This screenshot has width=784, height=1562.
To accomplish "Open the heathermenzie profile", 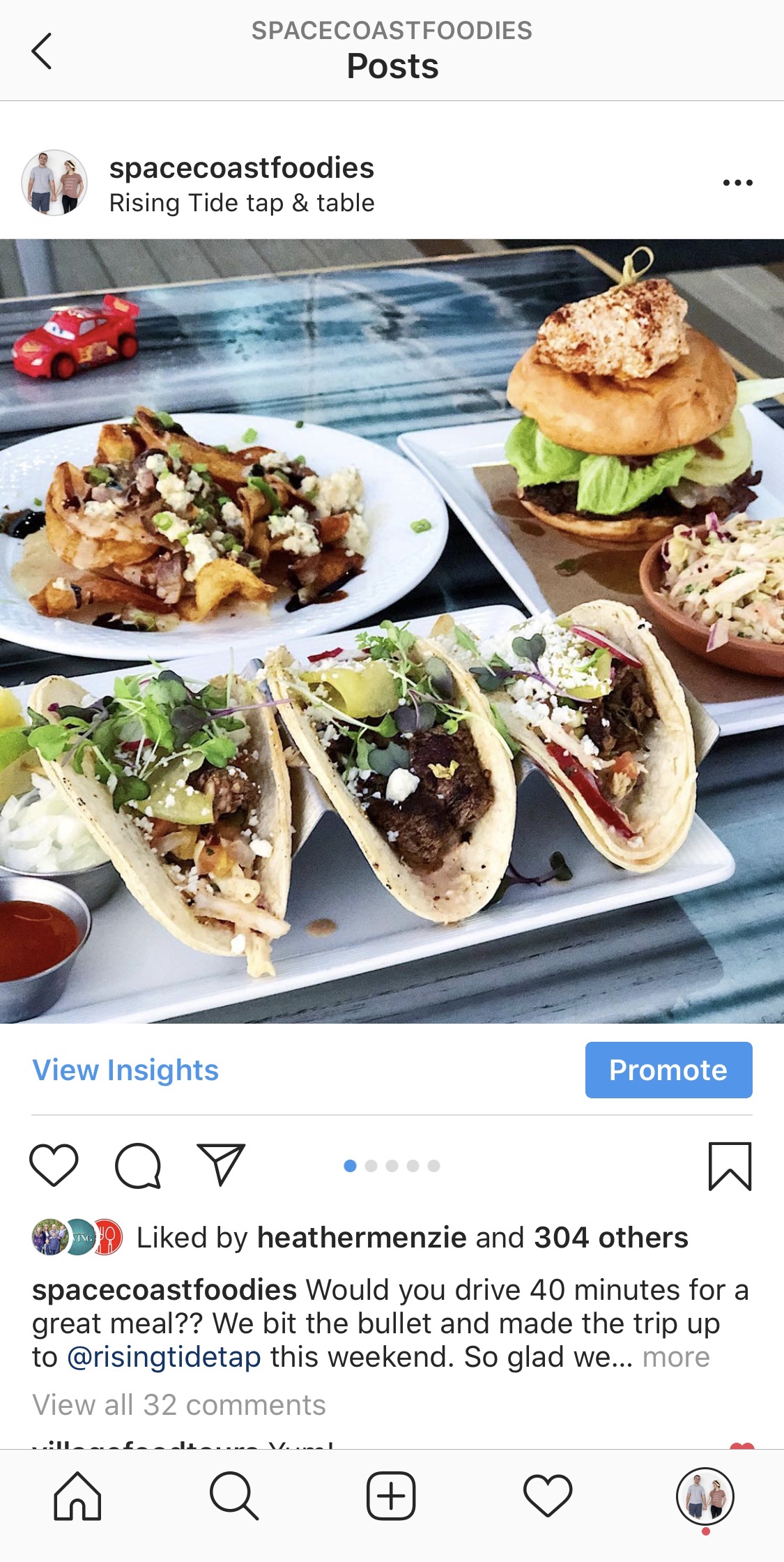I will point(362,1238).
